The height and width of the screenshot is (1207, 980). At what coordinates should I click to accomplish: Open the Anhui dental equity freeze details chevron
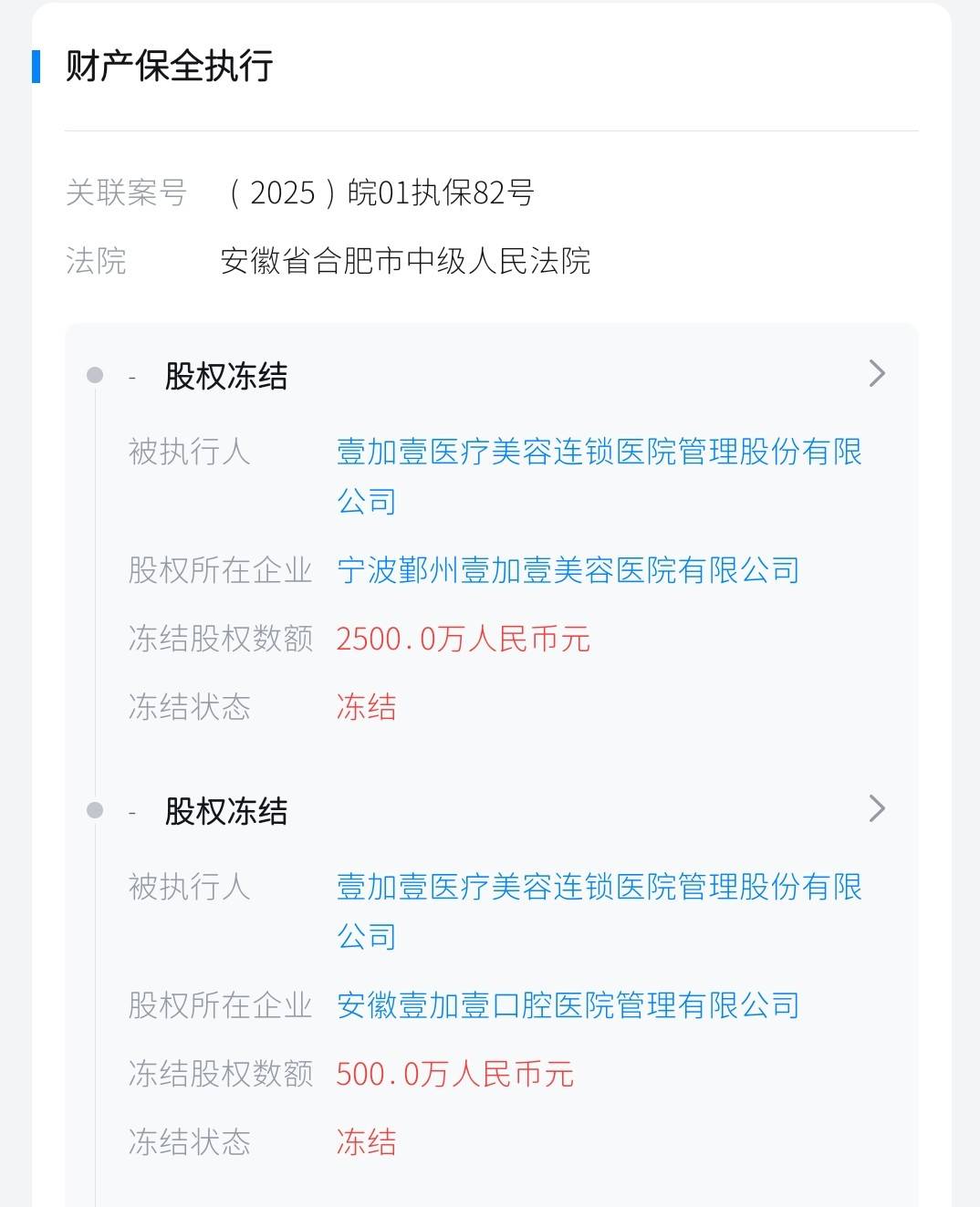point(877,809)
